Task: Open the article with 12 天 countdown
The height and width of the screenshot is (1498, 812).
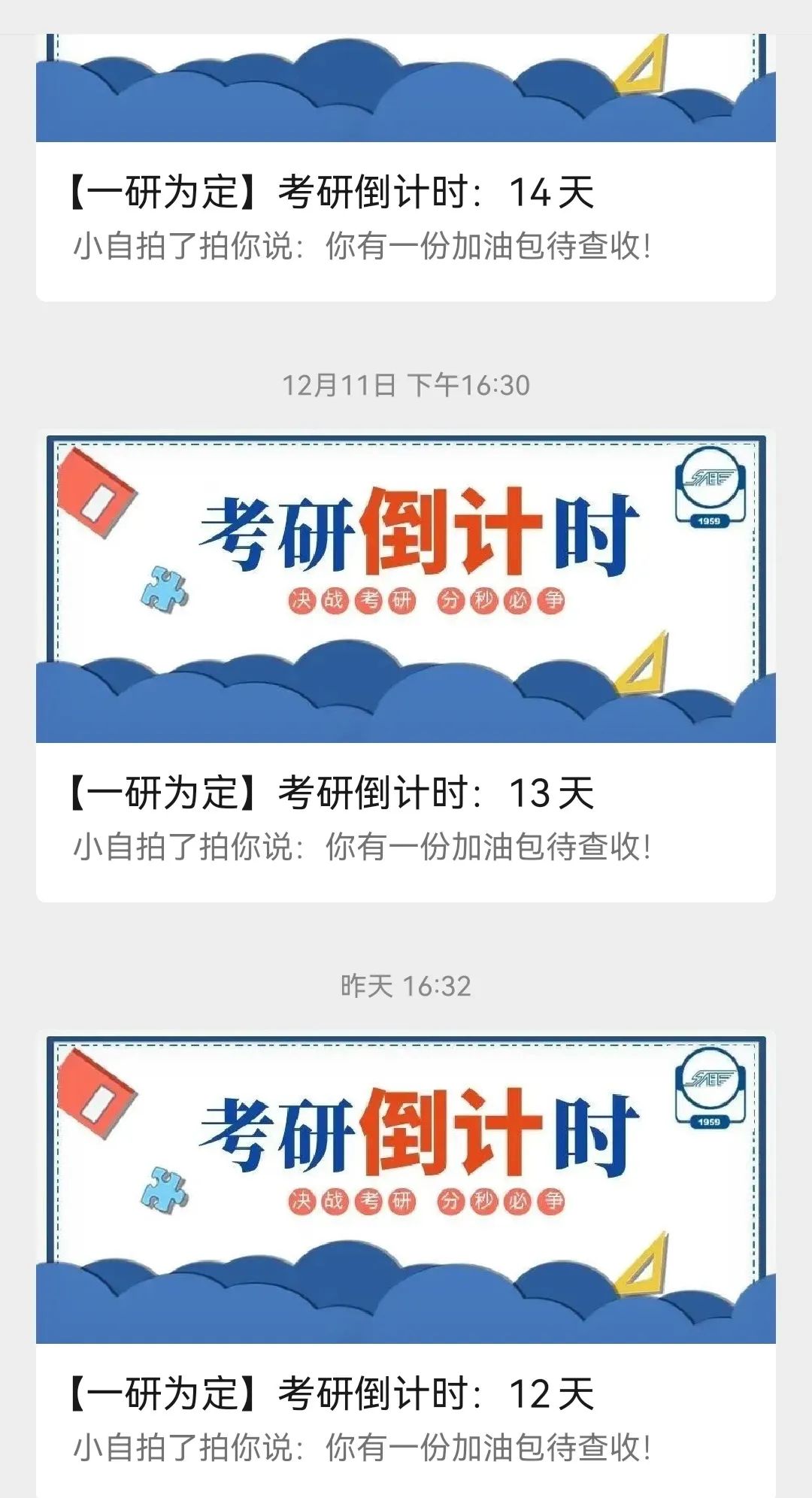Action: (x=331, y=1393)
